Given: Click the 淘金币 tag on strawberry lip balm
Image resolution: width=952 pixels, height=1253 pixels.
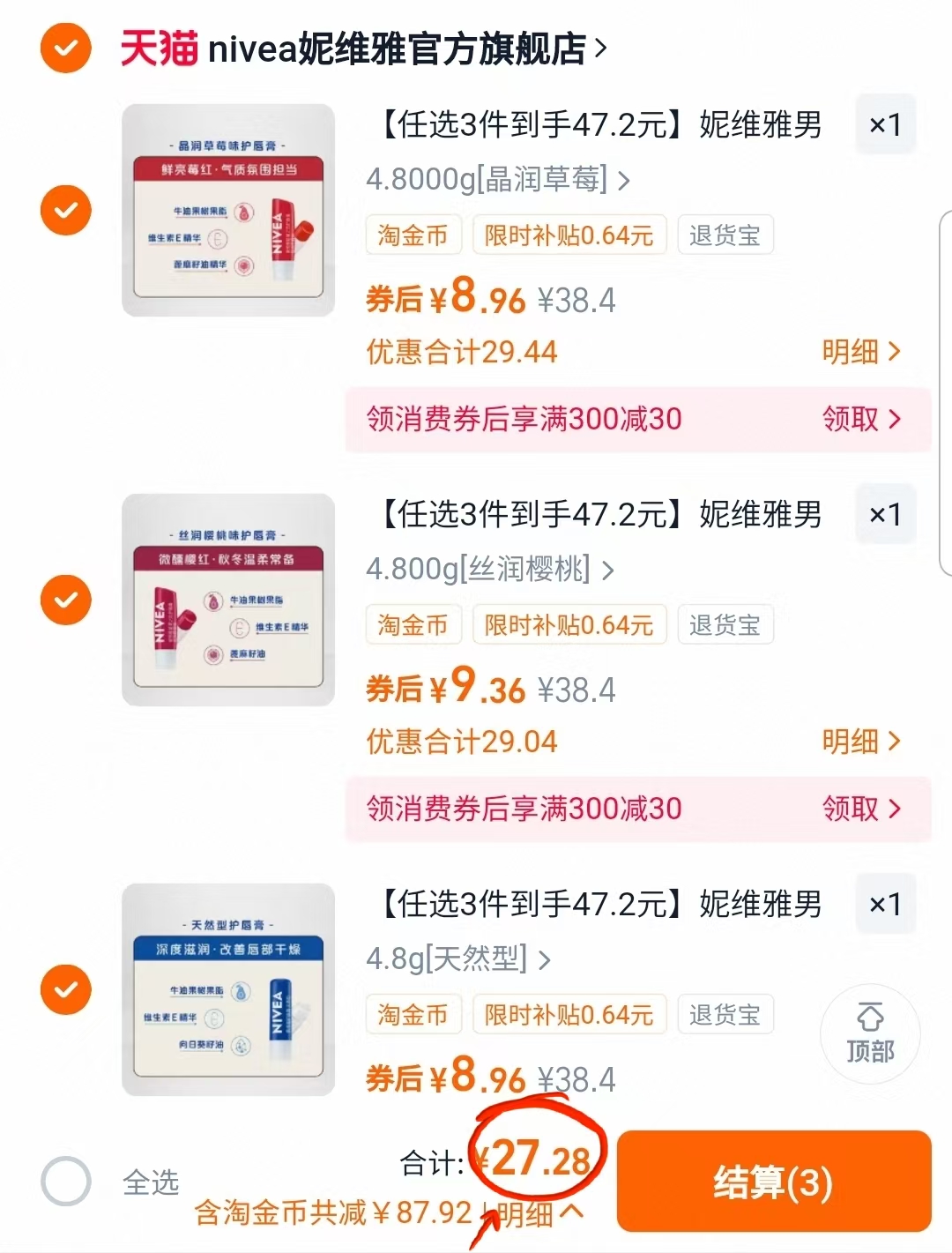Looking at the screenshot, I should pos(413,235).
